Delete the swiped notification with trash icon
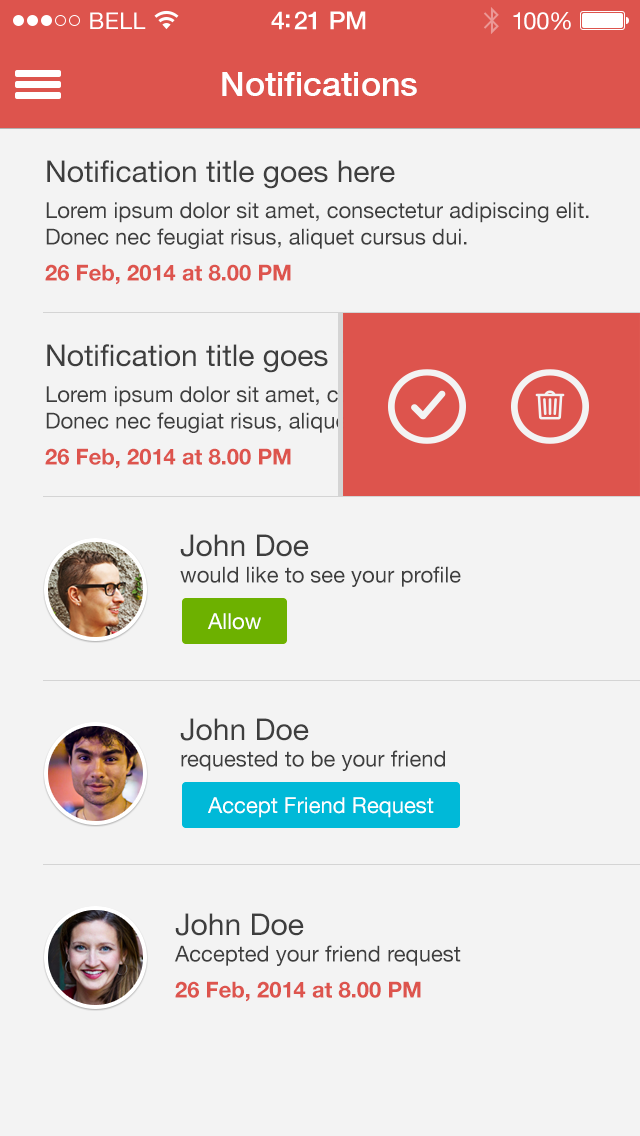 point(549,406)
